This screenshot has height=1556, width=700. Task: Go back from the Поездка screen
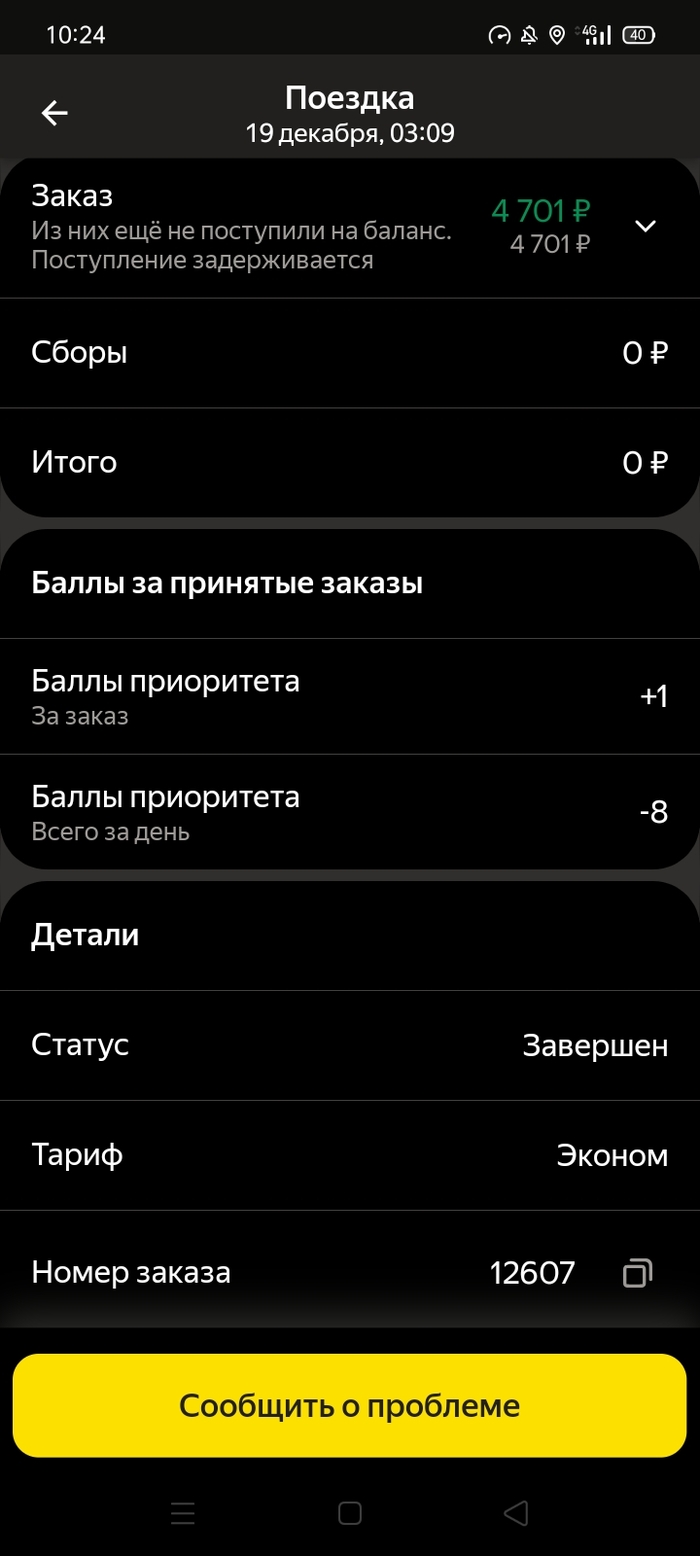(x=55, y=113)
